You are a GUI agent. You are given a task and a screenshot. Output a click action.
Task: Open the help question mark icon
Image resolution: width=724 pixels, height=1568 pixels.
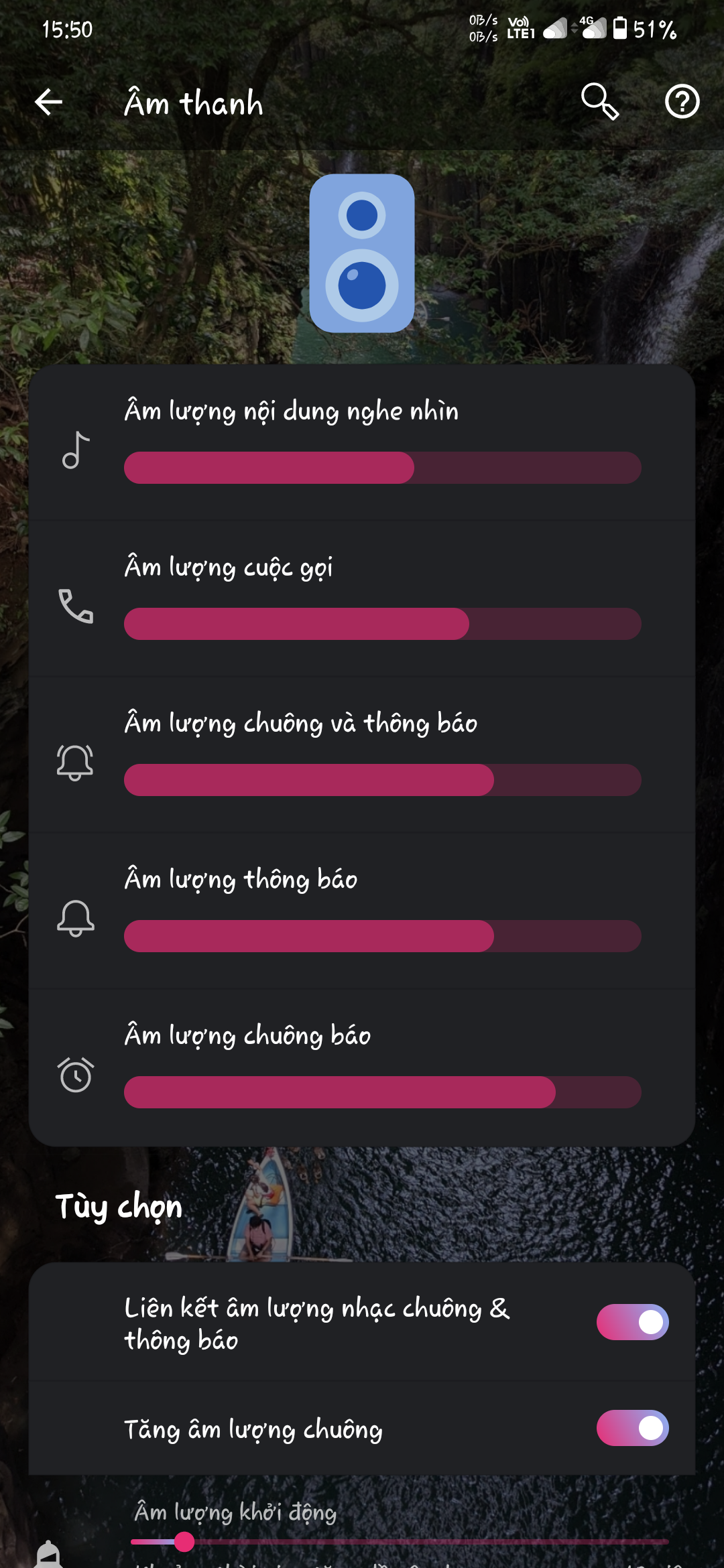682,102
